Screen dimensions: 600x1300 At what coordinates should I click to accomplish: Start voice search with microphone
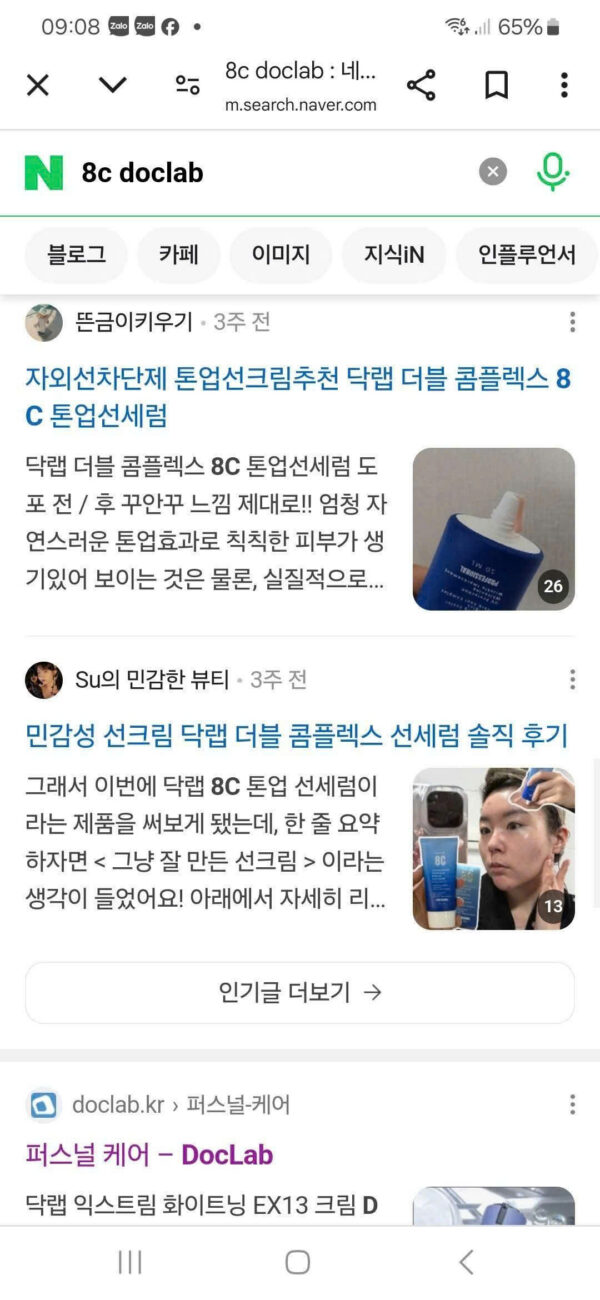[552, 172]
